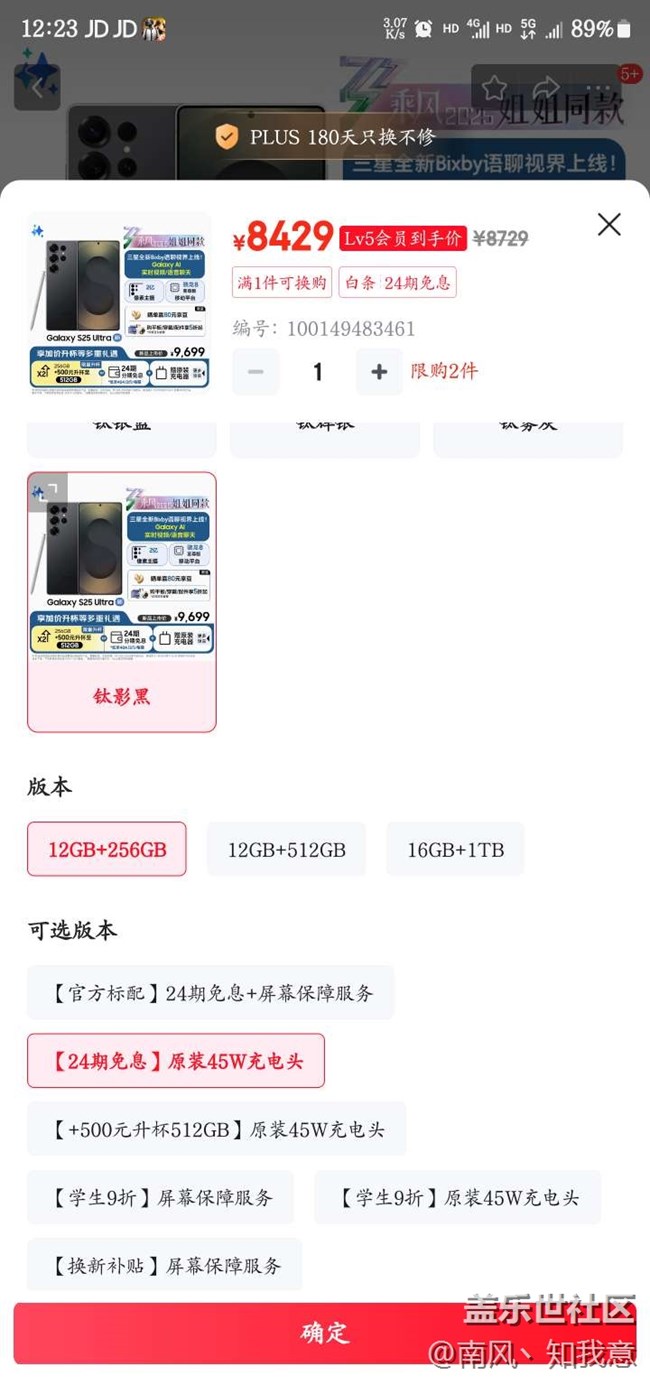Tap the 满1件可换购 promotion tag

[x=282, y=282]
